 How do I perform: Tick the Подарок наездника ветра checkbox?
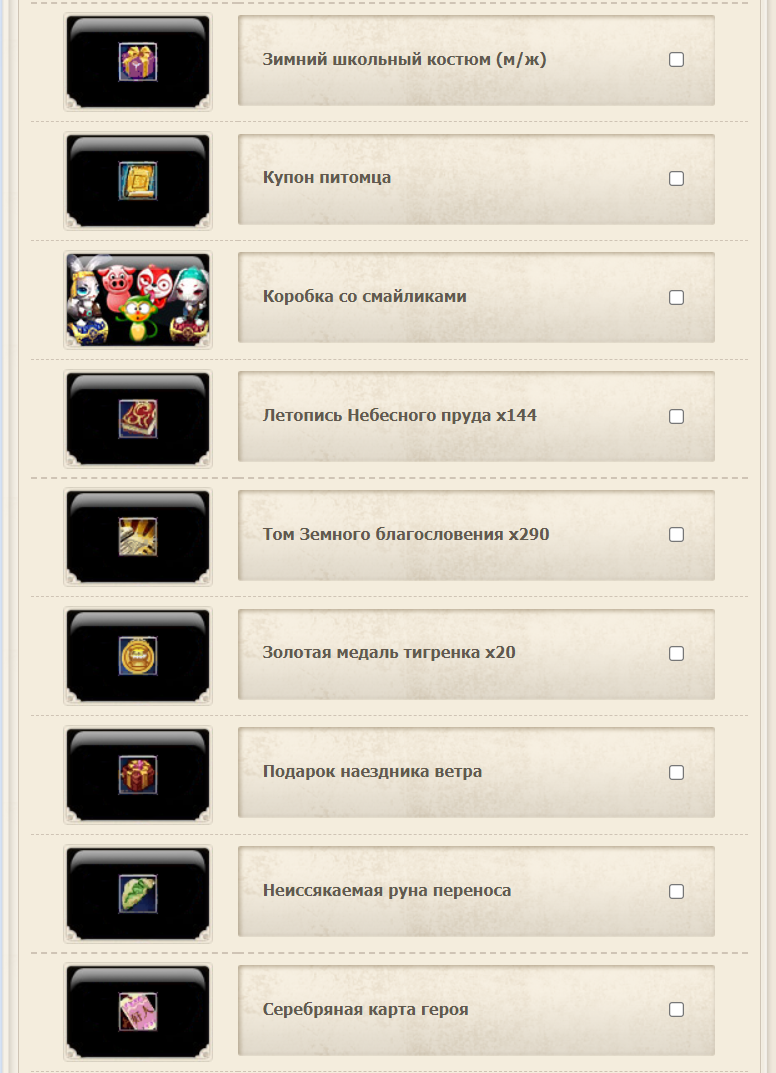(x=676, y=773)
